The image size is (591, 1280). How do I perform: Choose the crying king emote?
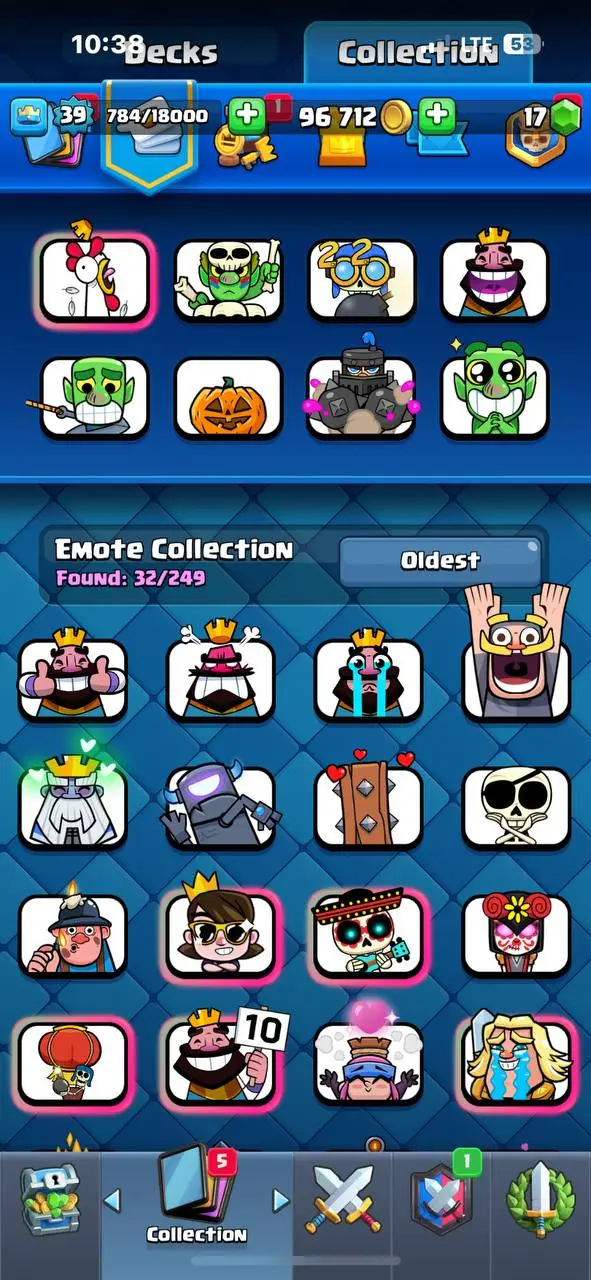pyautogui.click(x=369, y=675)
